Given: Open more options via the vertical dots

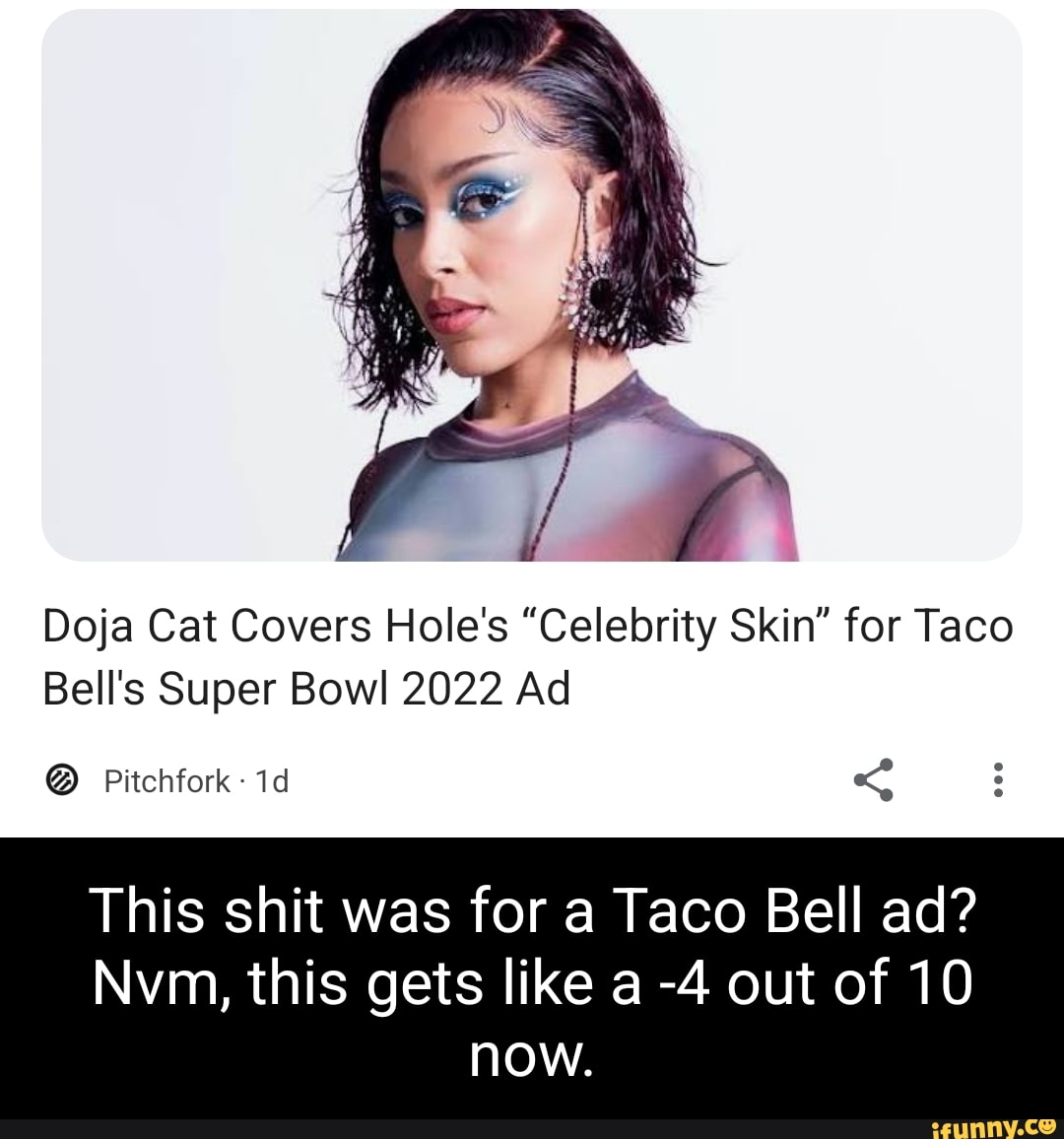Looking at the screenshot, I should click(x=998, y=779).
